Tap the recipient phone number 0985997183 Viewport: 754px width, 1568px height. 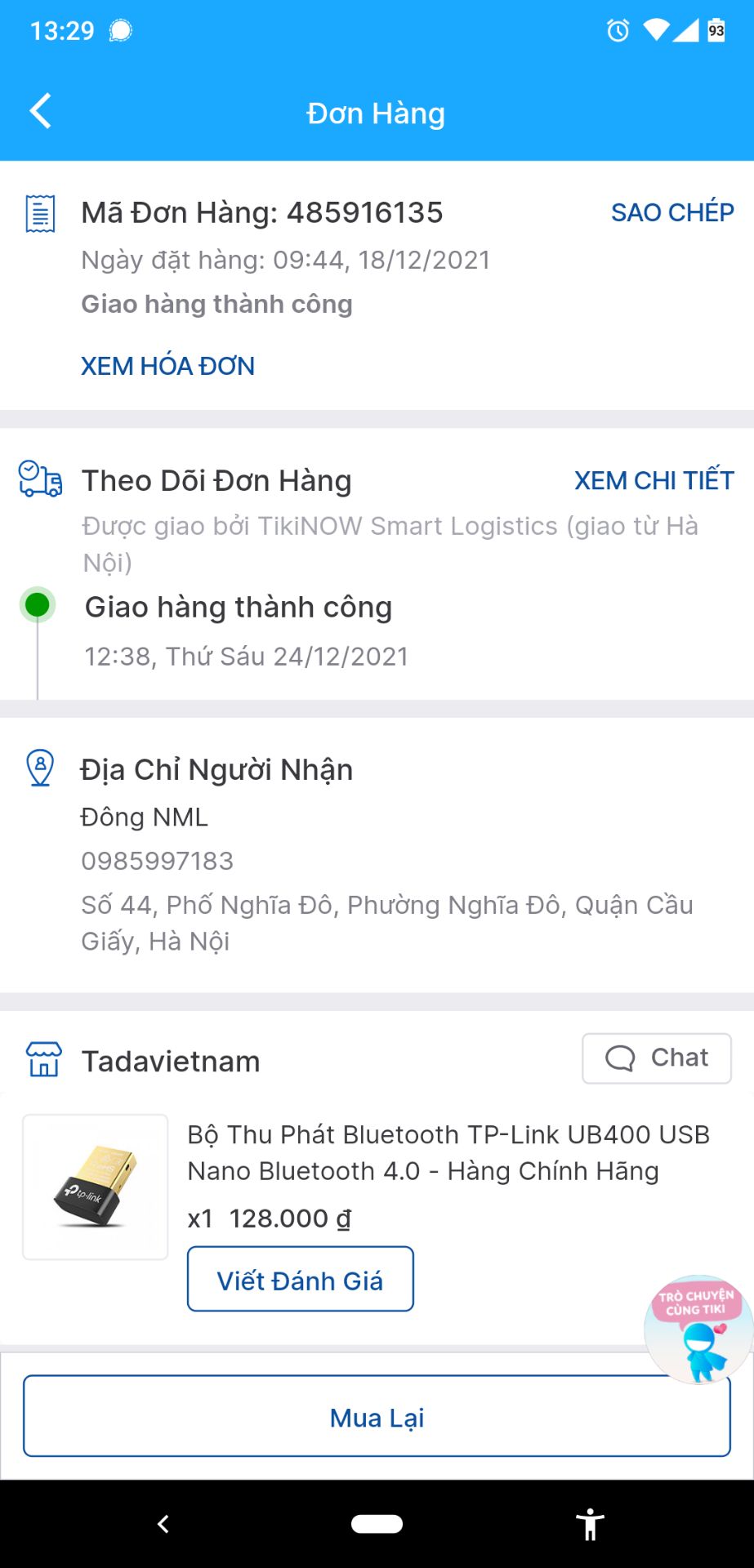pyautogui.click(x=157, y=860)
